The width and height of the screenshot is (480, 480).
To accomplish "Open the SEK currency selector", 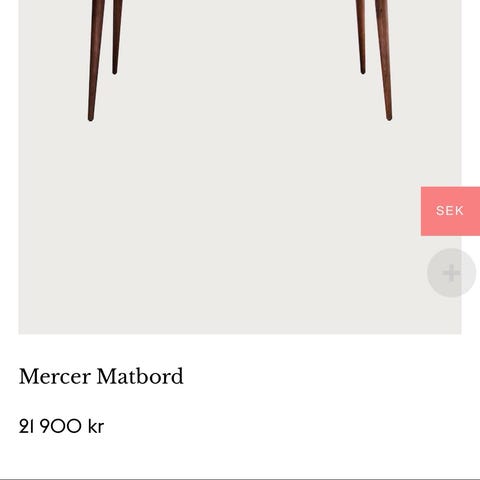I will [450, 211].
